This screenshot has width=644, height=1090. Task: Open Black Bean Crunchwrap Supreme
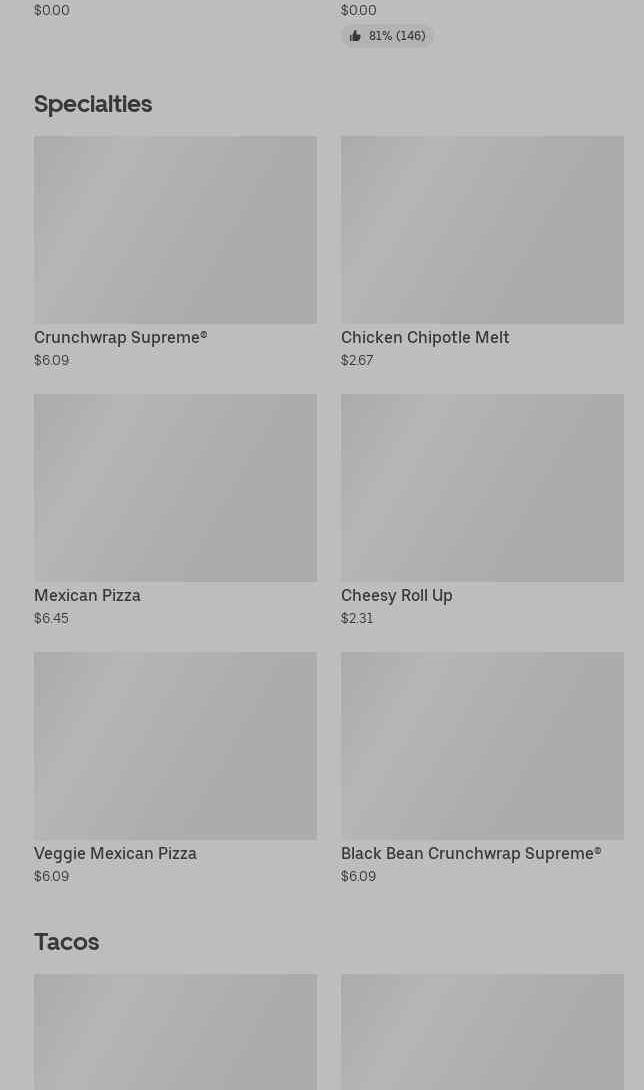coord(482,767)
